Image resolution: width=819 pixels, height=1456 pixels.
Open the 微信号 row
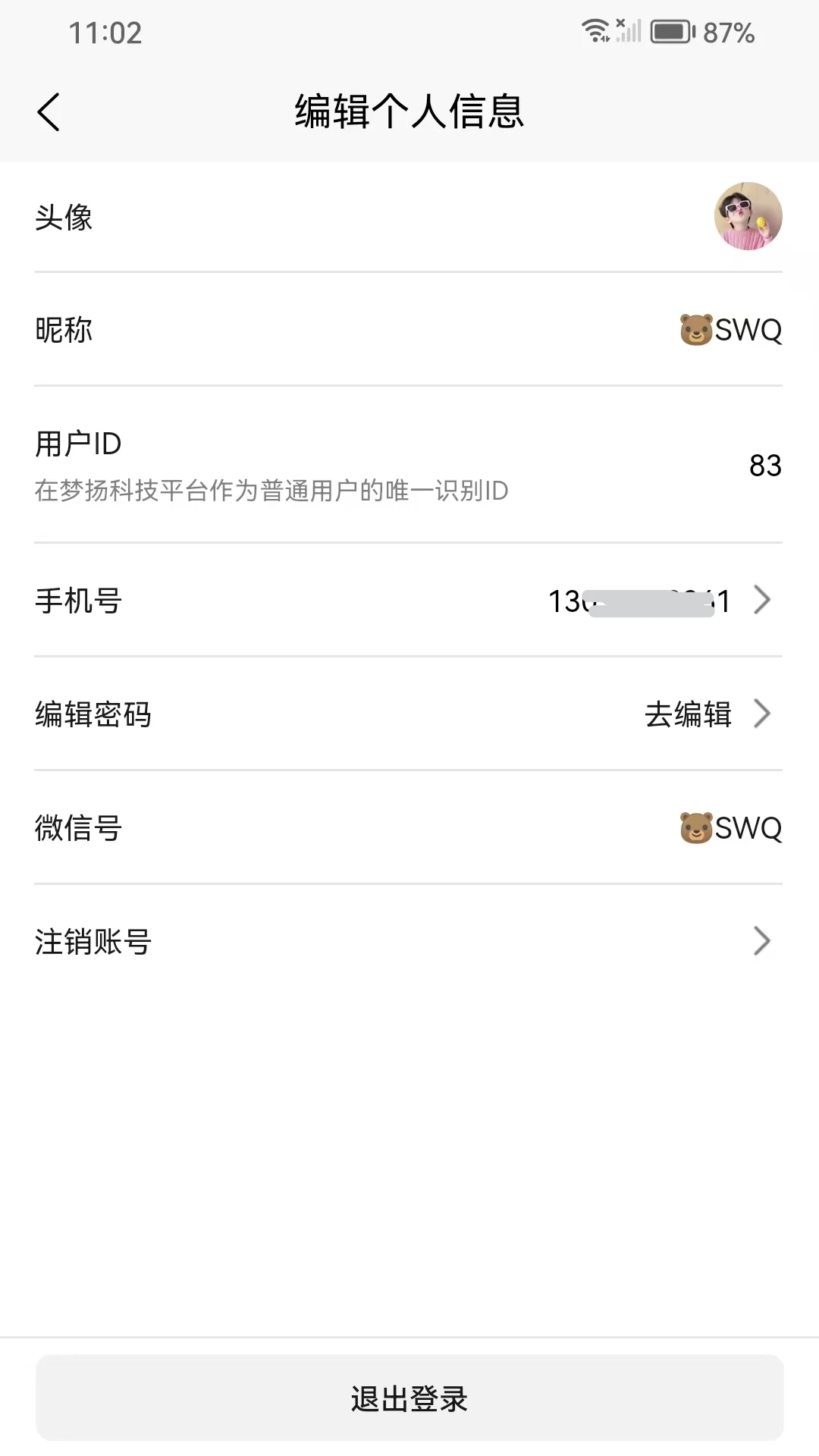coord(408,827)
